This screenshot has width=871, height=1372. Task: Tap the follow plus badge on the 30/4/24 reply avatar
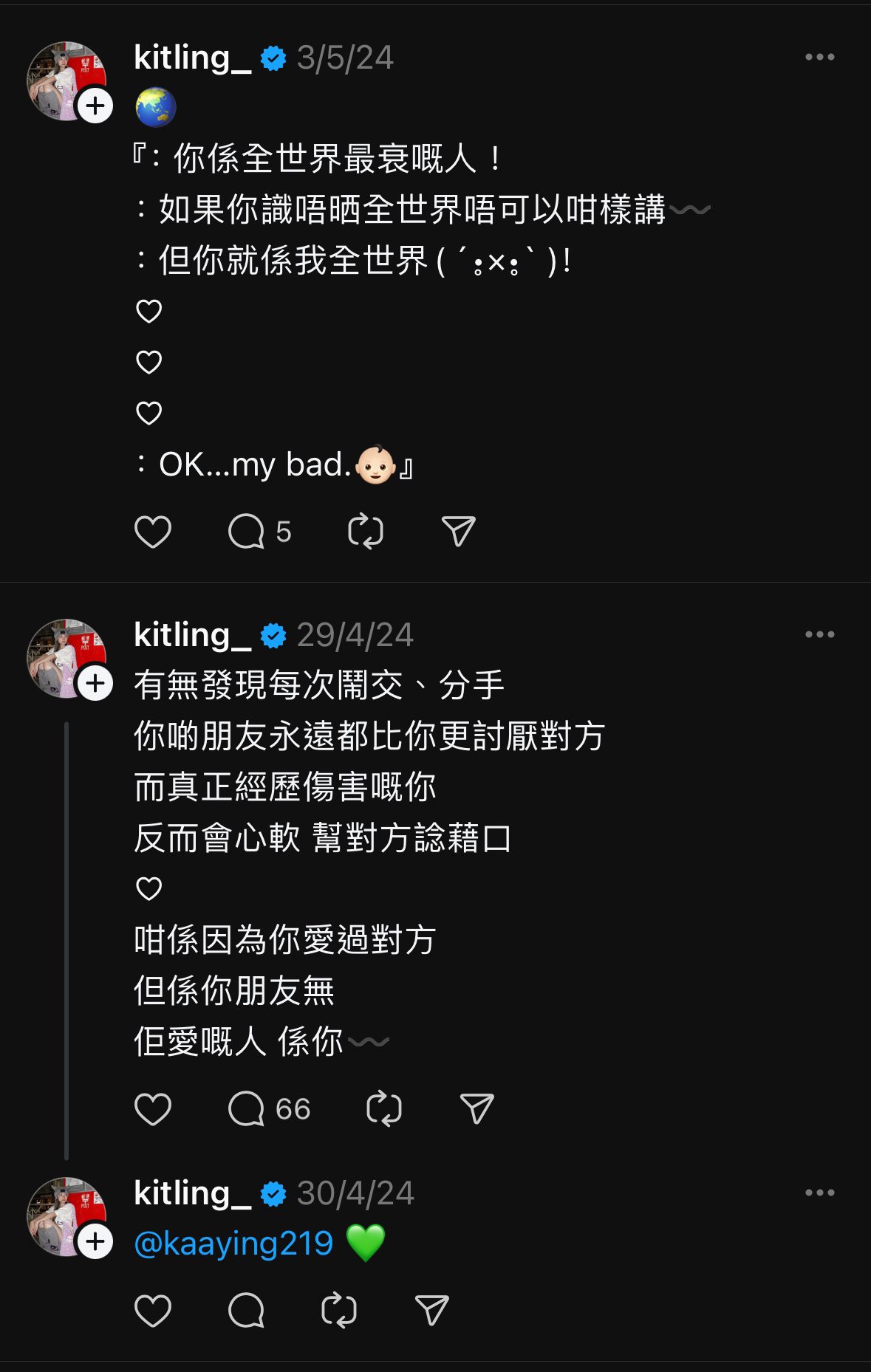(95, 1242)
